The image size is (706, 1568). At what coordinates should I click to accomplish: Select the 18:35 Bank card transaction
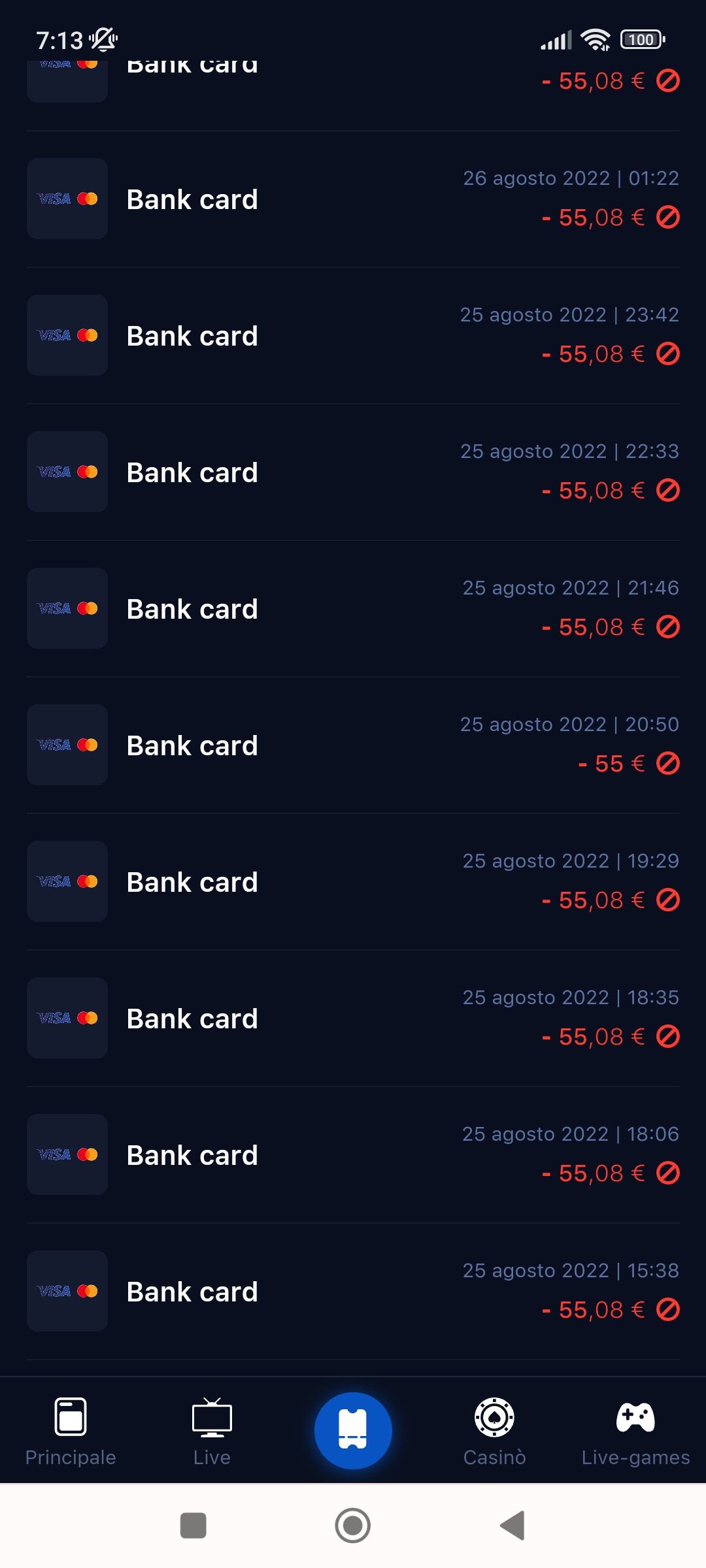[x=353, y=1019]
